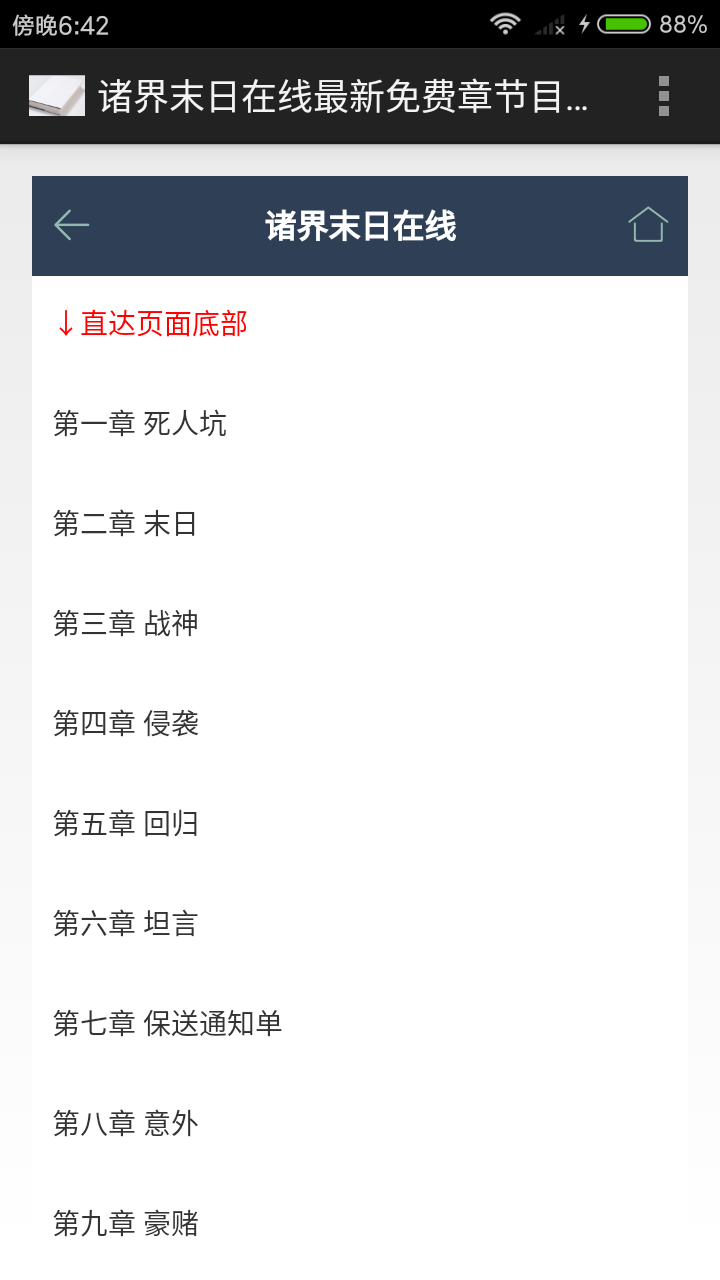Open the overflow menu with three dots
Screen dimensions: 720x1280
662,96
